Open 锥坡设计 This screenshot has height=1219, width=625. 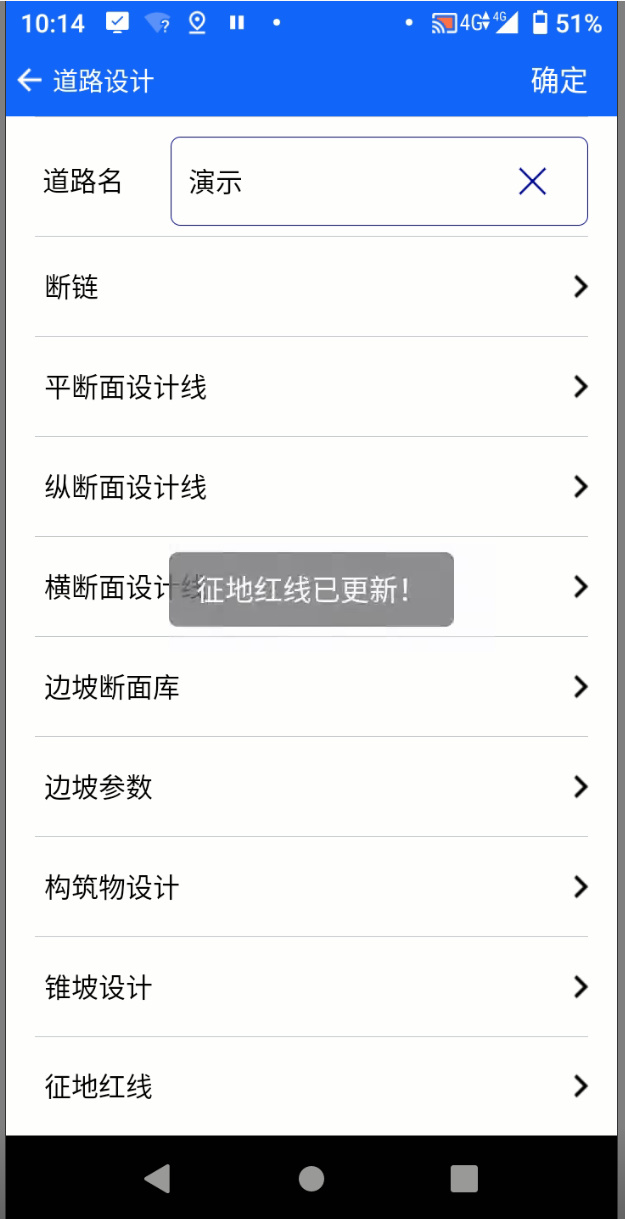(x=311, y=987)
